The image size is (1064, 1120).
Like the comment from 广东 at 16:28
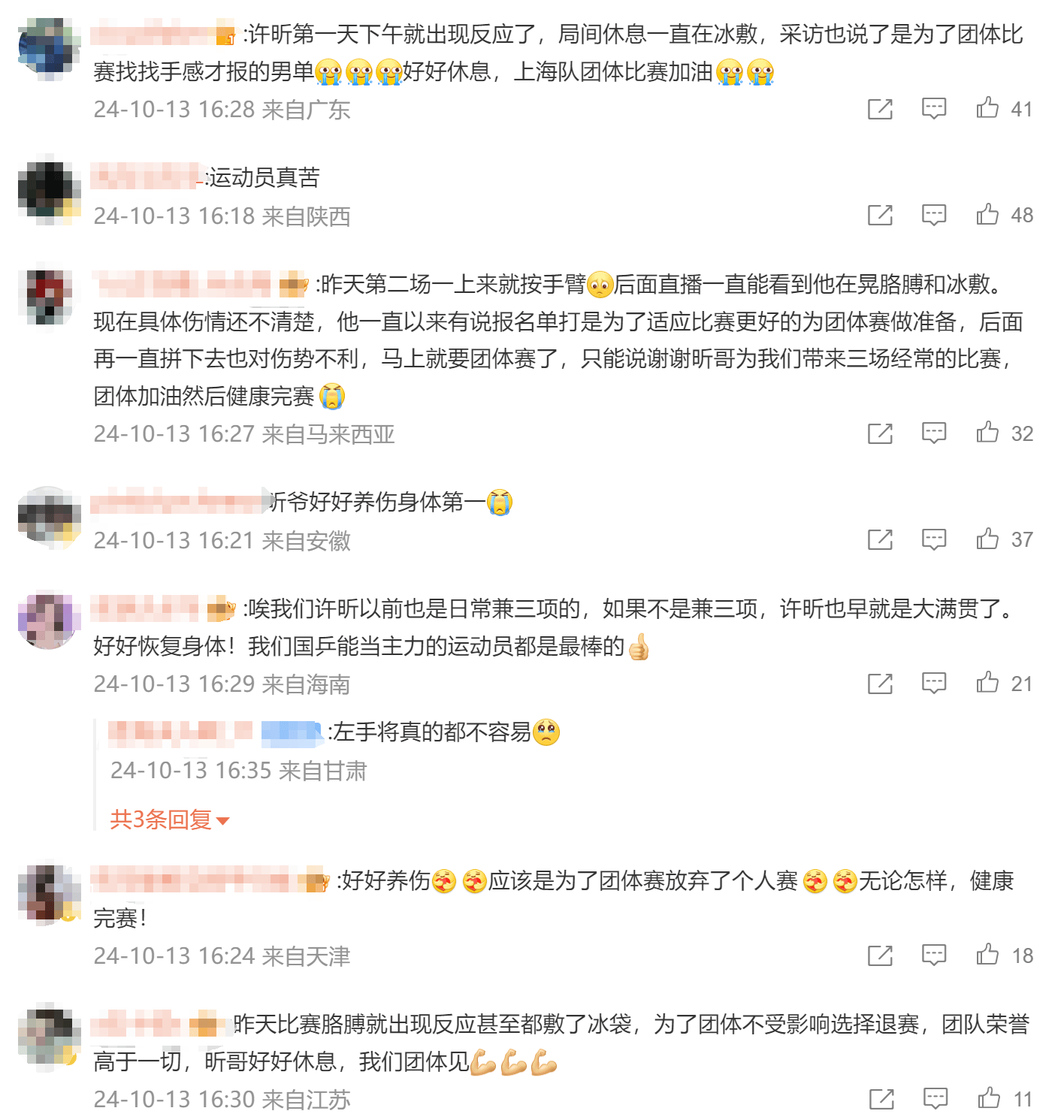pyautogui.click(x=987, y=108)
